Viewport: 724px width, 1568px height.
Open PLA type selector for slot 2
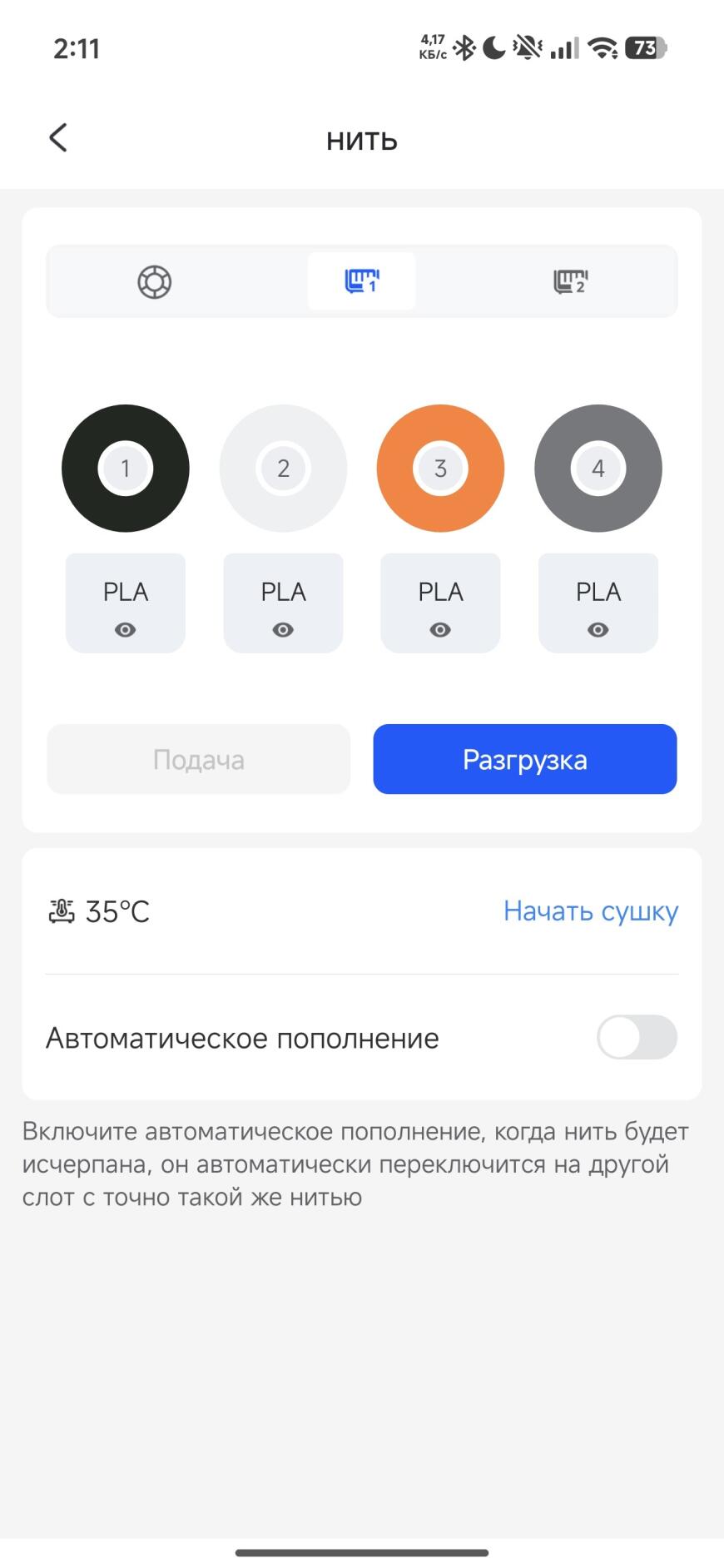[283, 591]
